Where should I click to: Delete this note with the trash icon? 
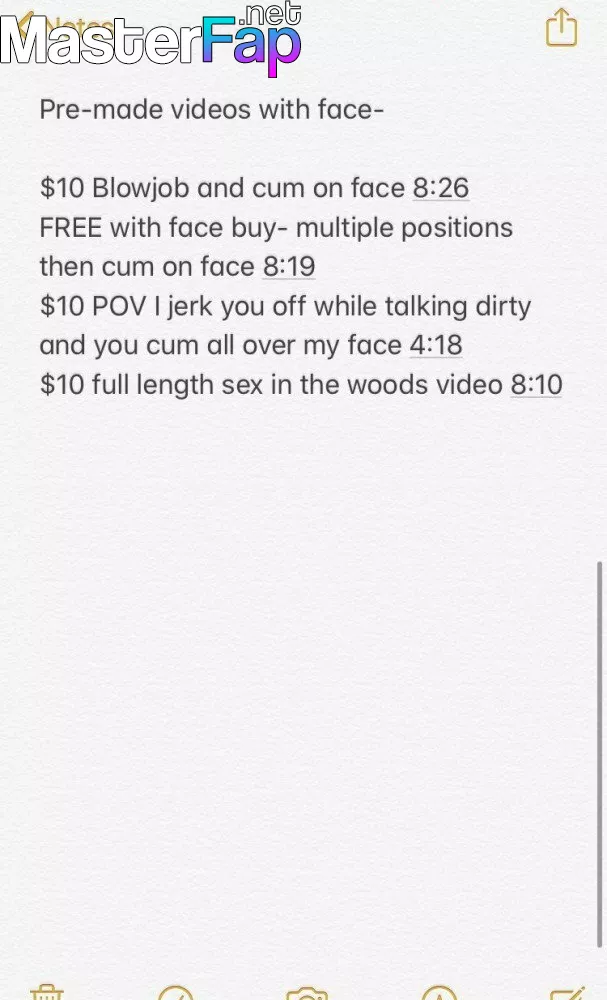pyautogui.click(x=47, y=992)
